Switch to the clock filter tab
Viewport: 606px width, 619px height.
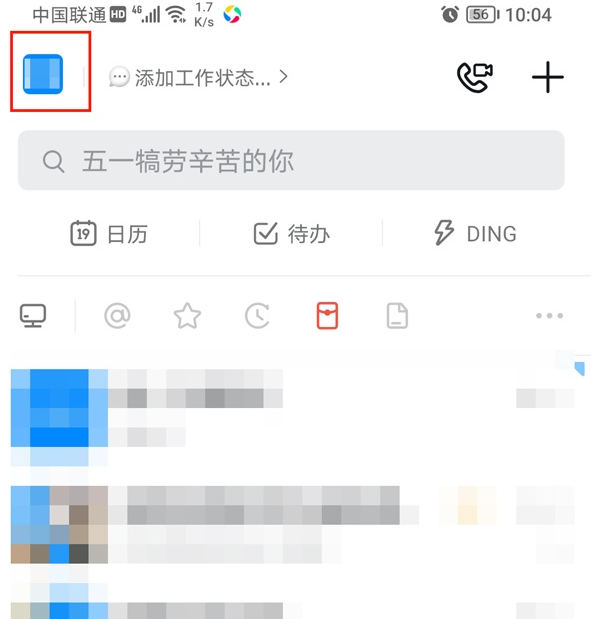click(257, 316)
